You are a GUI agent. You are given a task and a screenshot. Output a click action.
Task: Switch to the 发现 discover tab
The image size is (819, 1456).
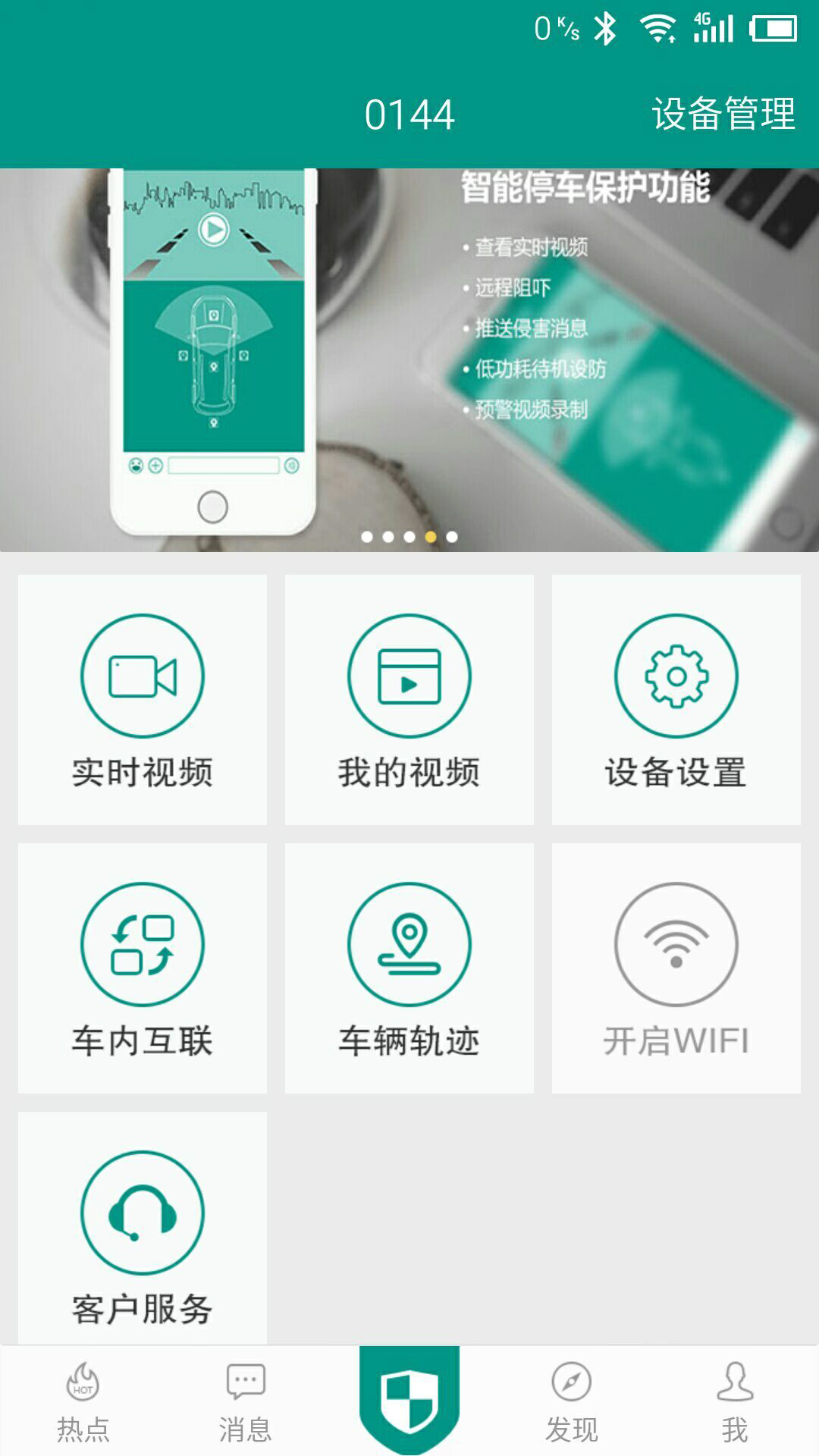[x=572, y=1403]
